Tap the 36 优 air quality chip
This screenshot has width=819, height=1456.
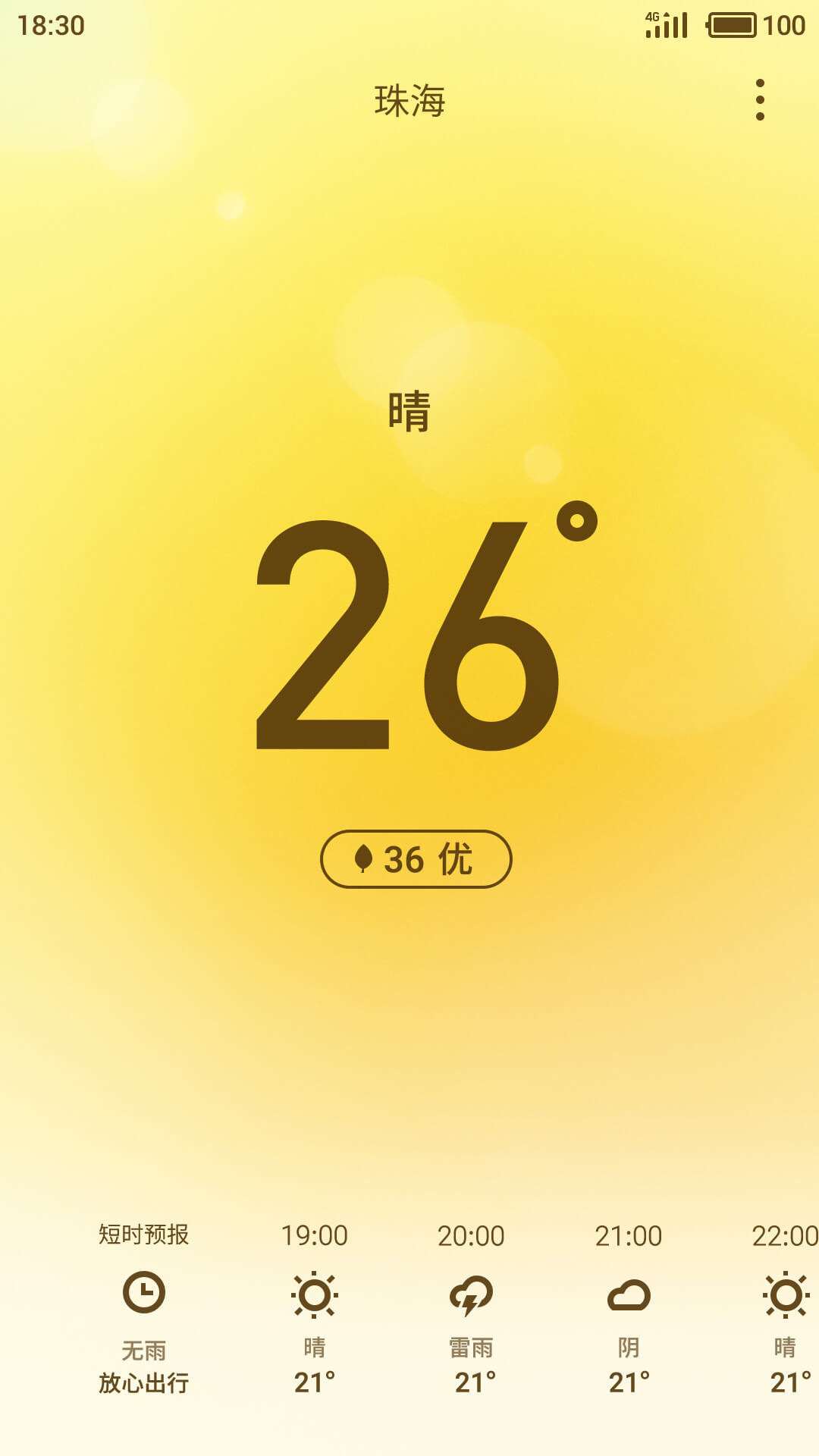click(416, 859)
